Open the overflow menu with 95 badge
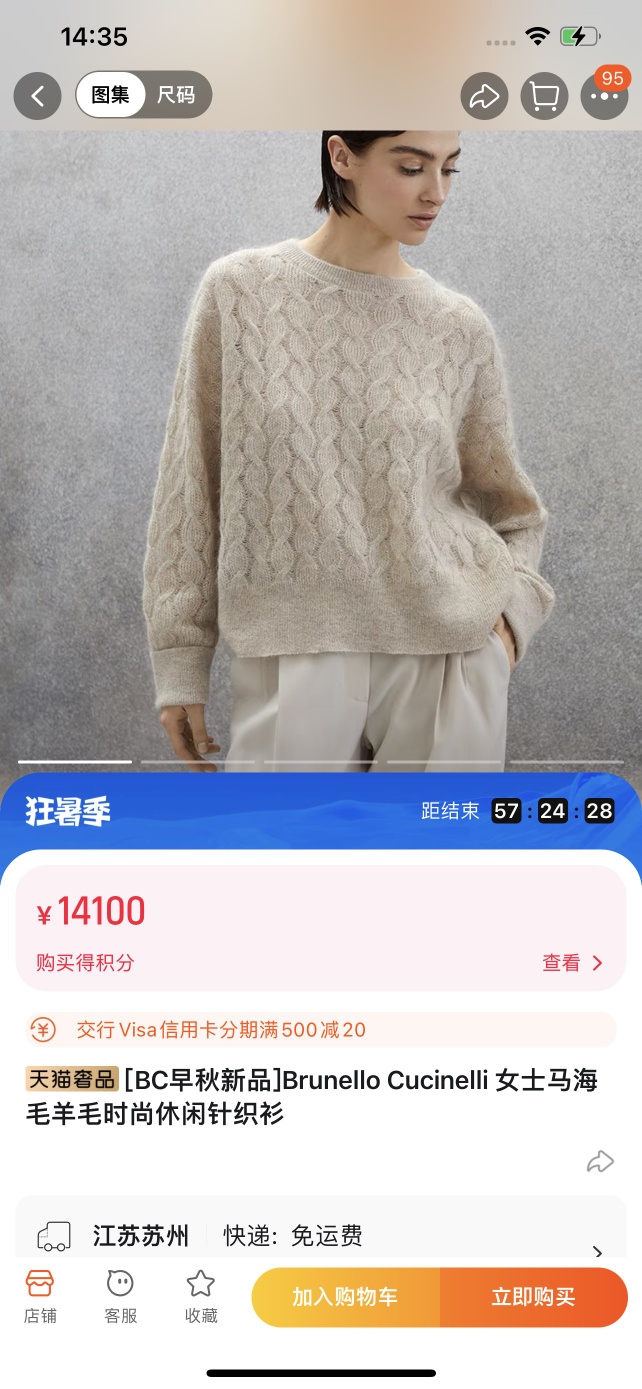642x1389 pixels. pyautogui.click(x=604, y=96)
